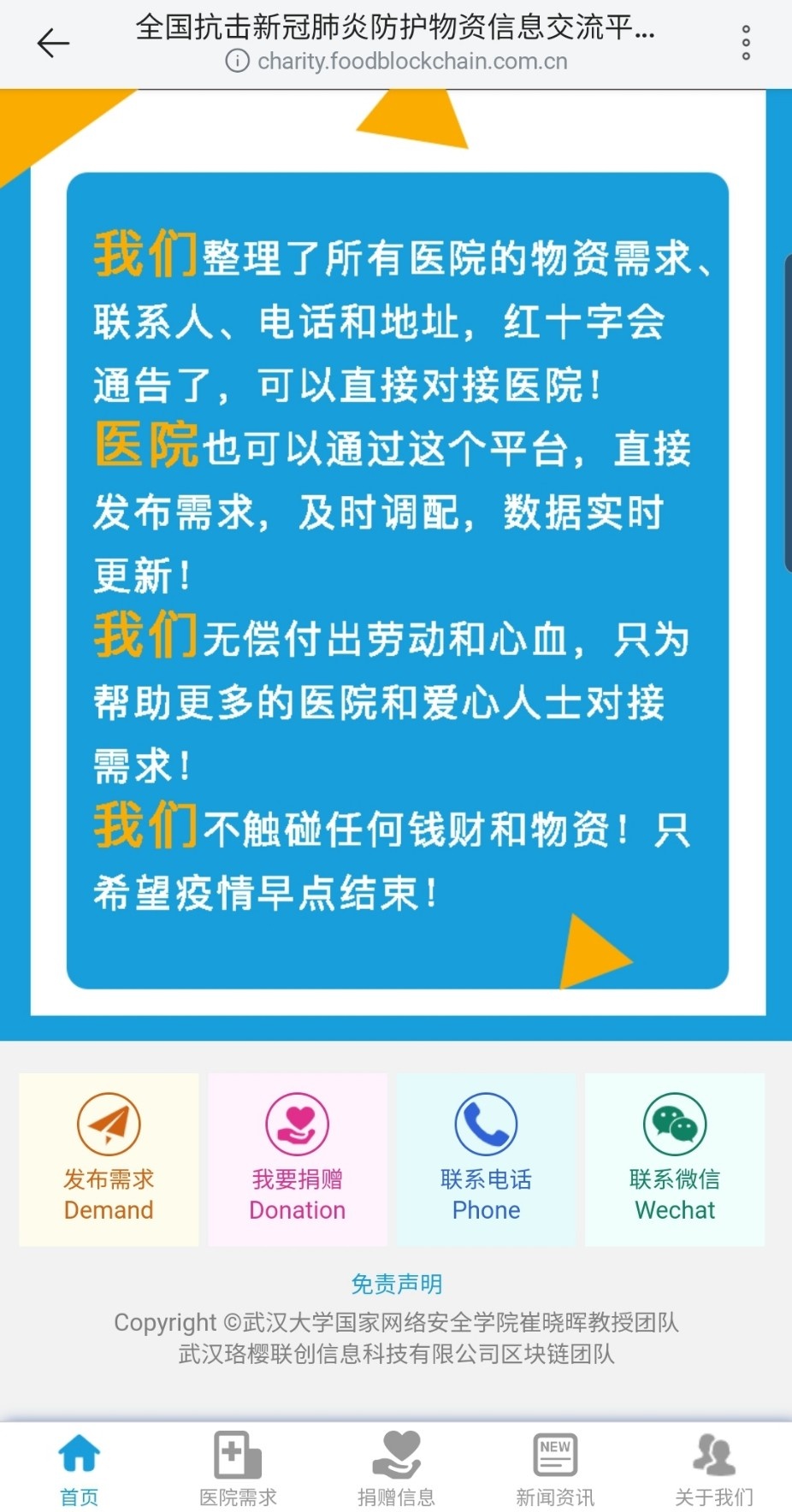Open the 关于我们 tab
This screenshot has height=1512, width=792.
[713, 1468]
